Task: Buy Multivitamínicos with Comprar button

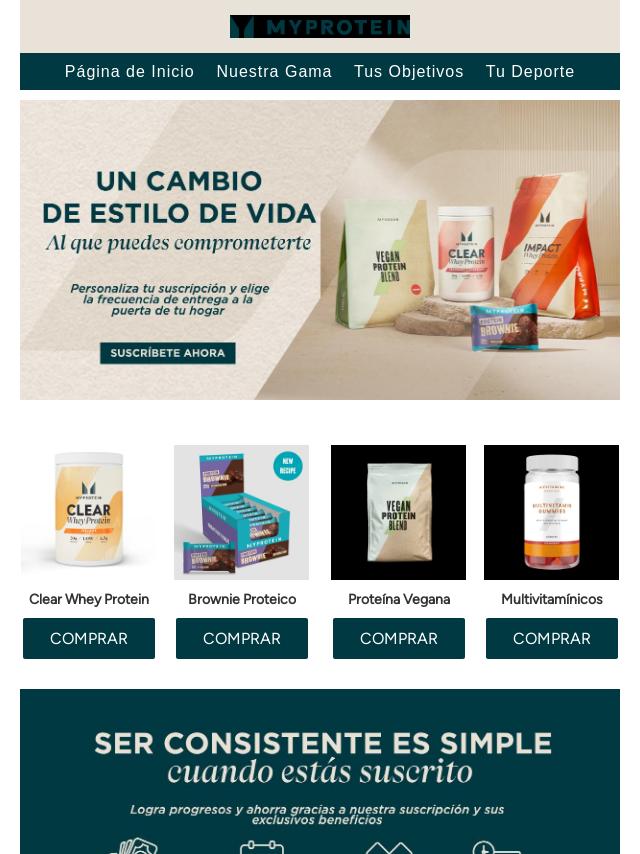Action: coord(552,638)
